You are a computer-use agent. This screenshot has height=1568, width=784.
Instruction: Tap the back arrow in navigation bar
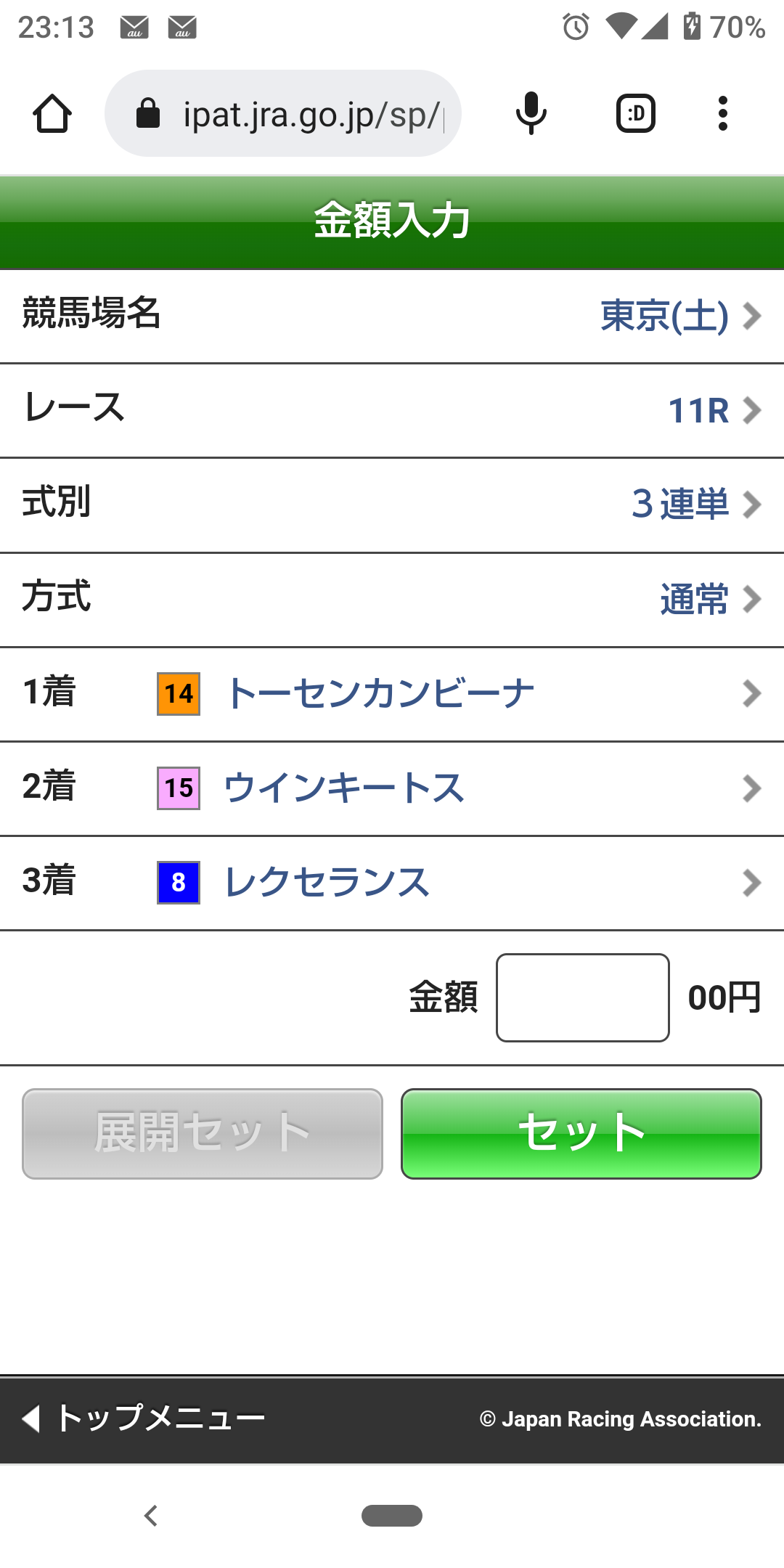[x=151, y=1516]
